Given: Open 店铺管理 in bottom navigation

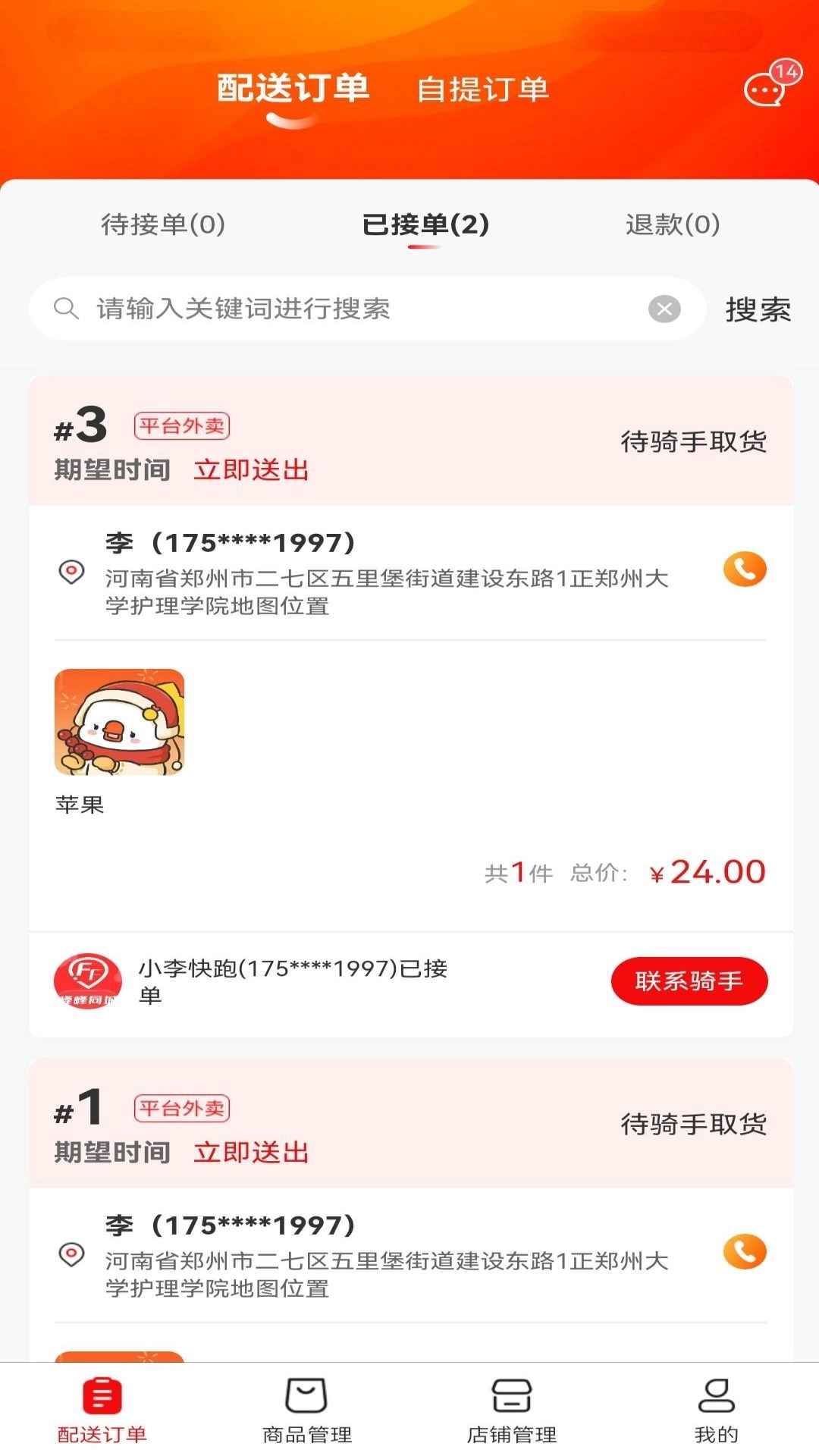Looking at the screenshot, I should click(x=512, y=1409).
